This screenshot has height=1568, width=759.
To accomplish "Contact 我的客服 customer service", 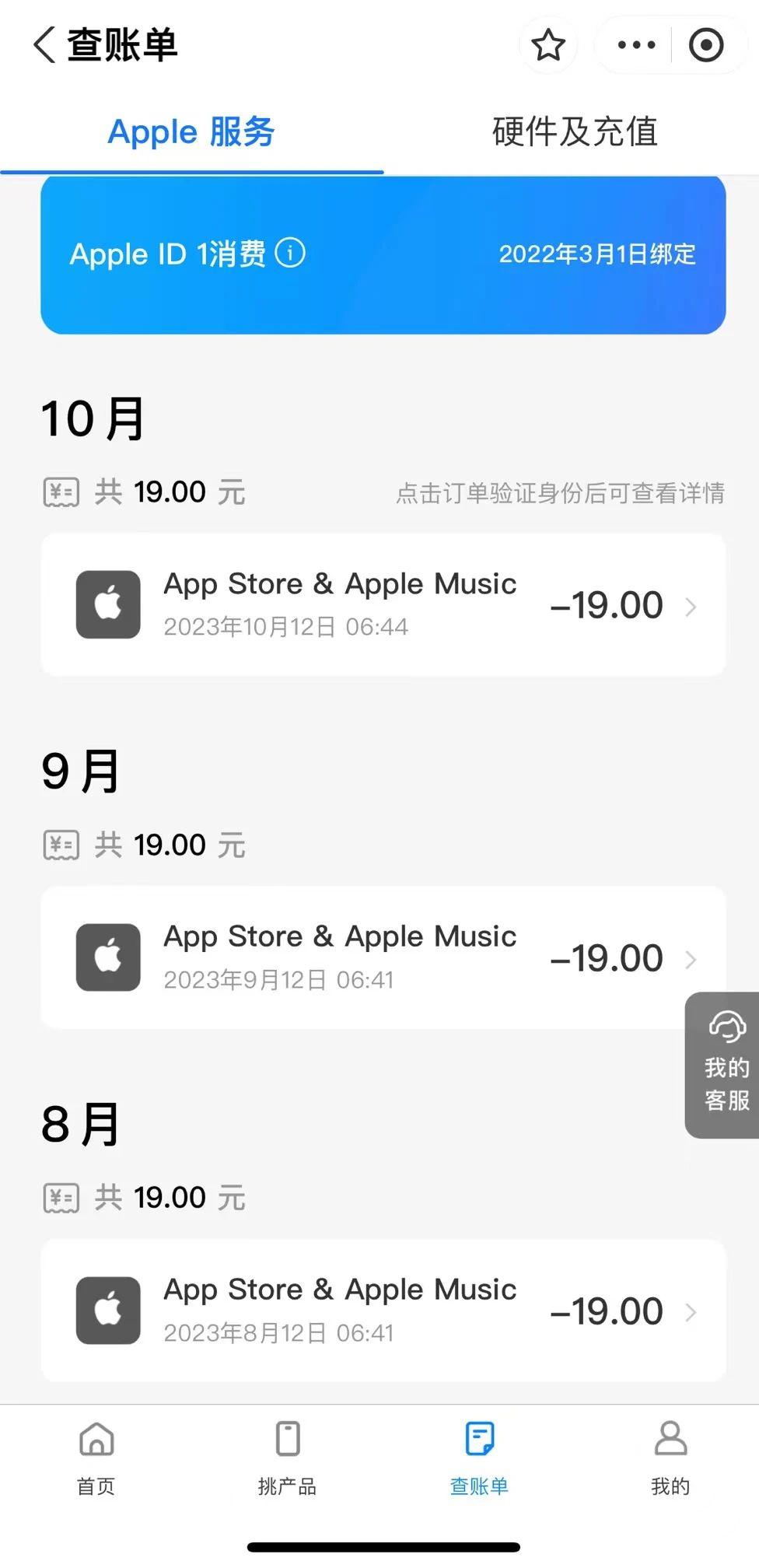I will [726, 1065].
